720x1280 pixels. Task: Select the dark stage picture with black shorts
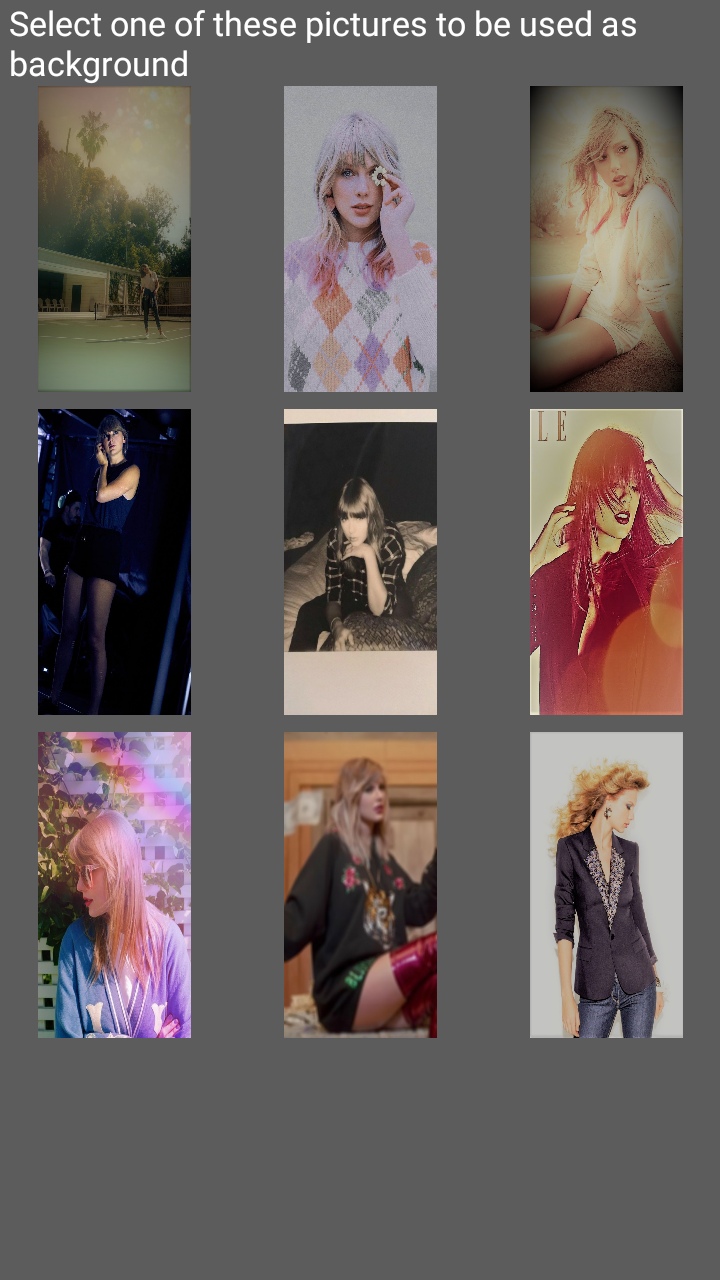pyautogui.click(x=114, y=561)
